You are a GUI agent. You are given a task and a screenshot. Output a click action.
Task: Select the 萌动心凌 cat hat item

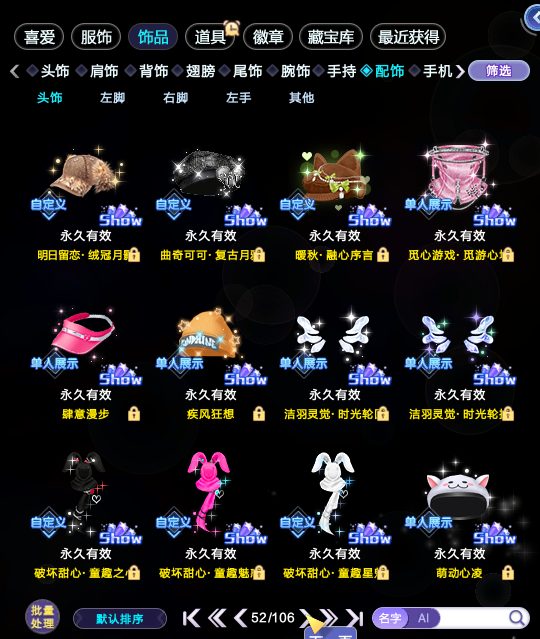pos(460,520)
